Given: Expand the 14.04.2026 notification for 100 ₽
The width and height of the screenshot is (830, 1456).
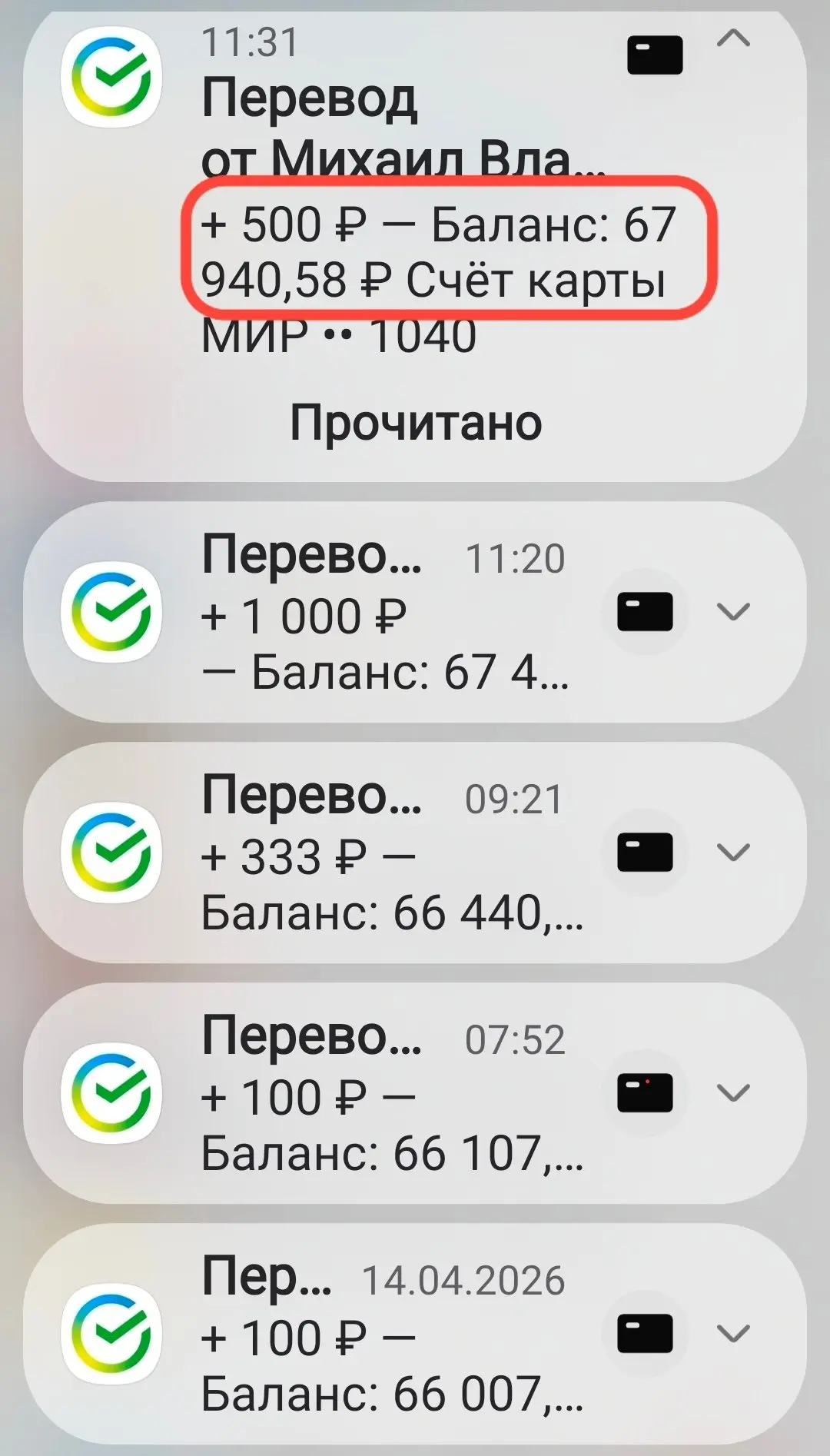Looking at the screenshot, I should tap(733, 1333).
